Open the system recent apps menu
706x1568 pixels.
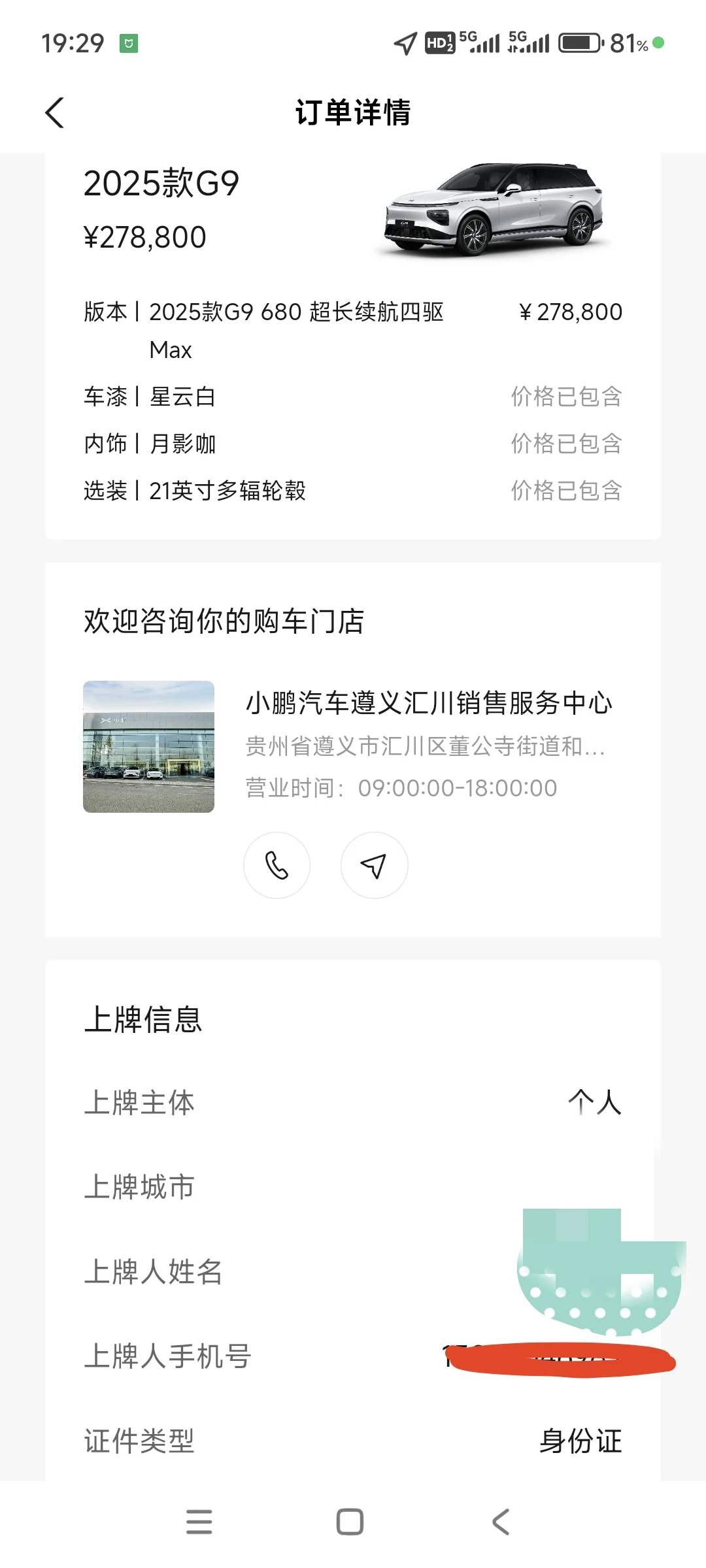[x=199, y=1522]
